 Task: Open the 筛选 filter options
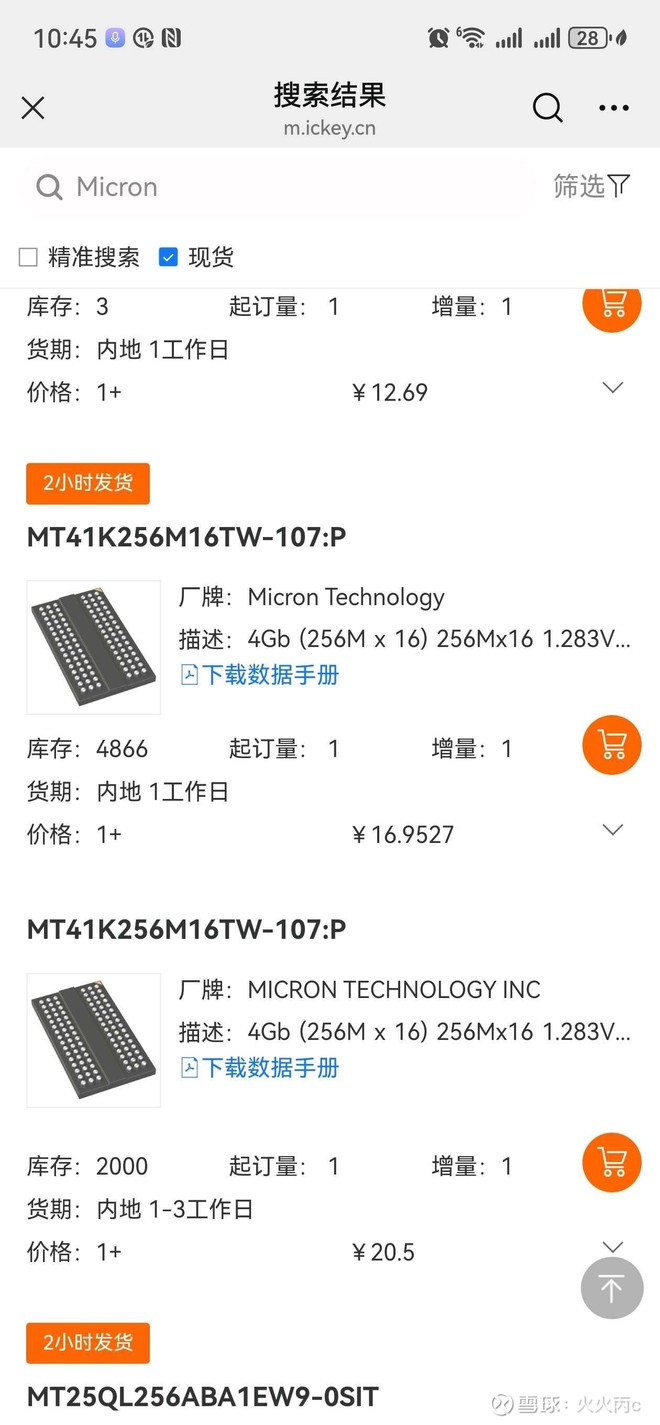pos(592,186)
